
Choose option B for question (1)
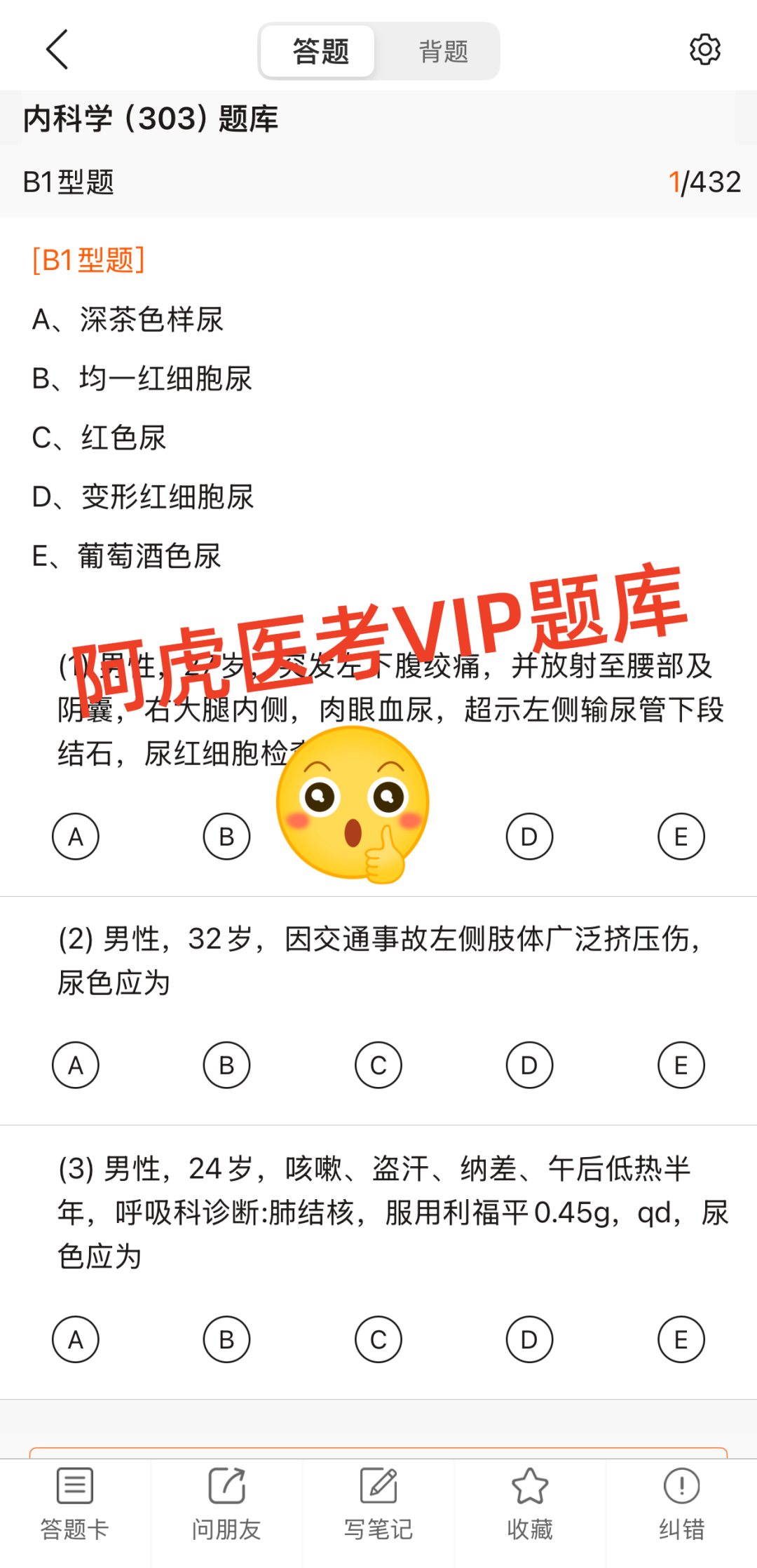[226, 837]
